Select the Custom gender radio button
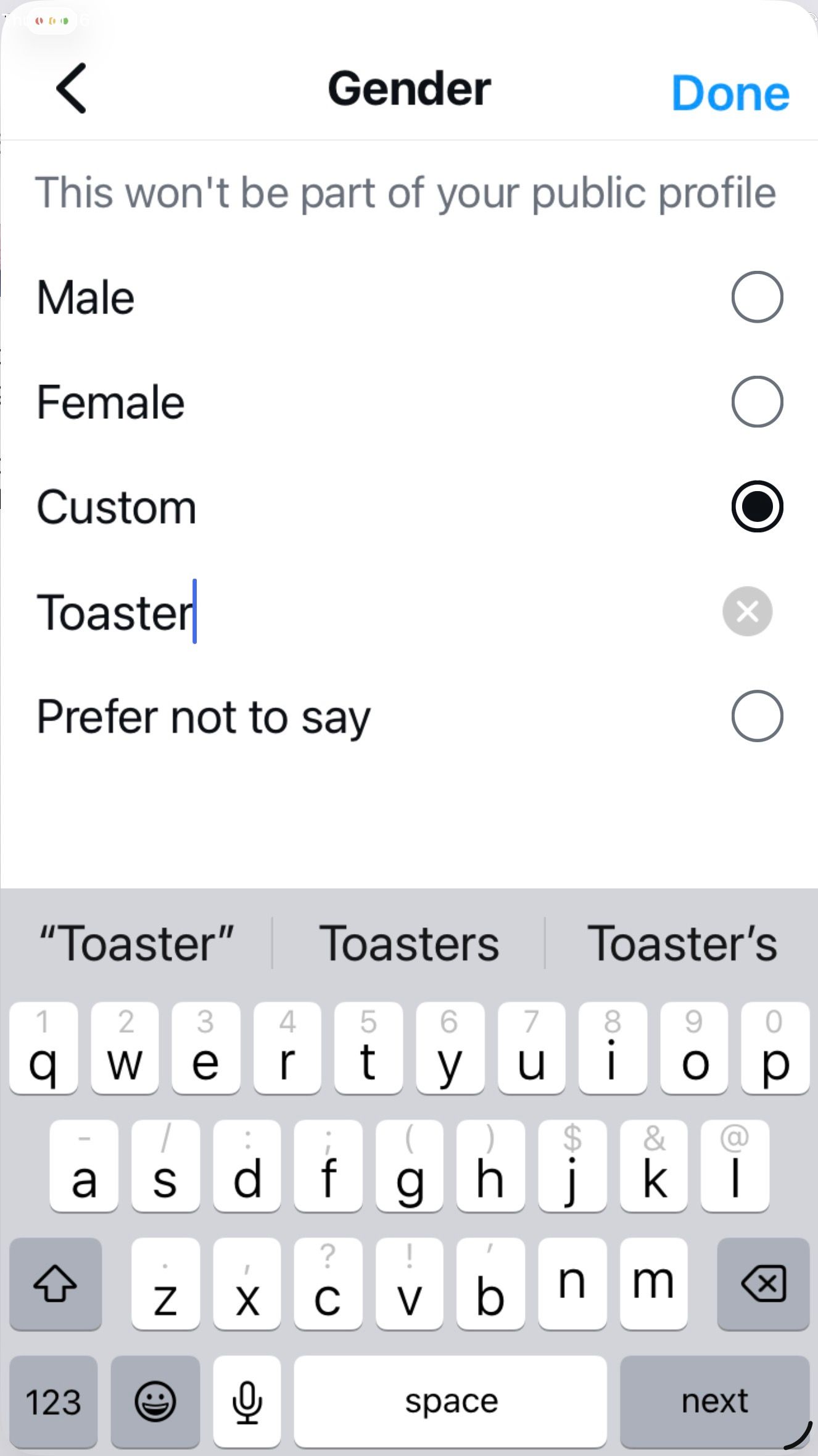This screenshot has height=1456, width=818. coord(757,507)
